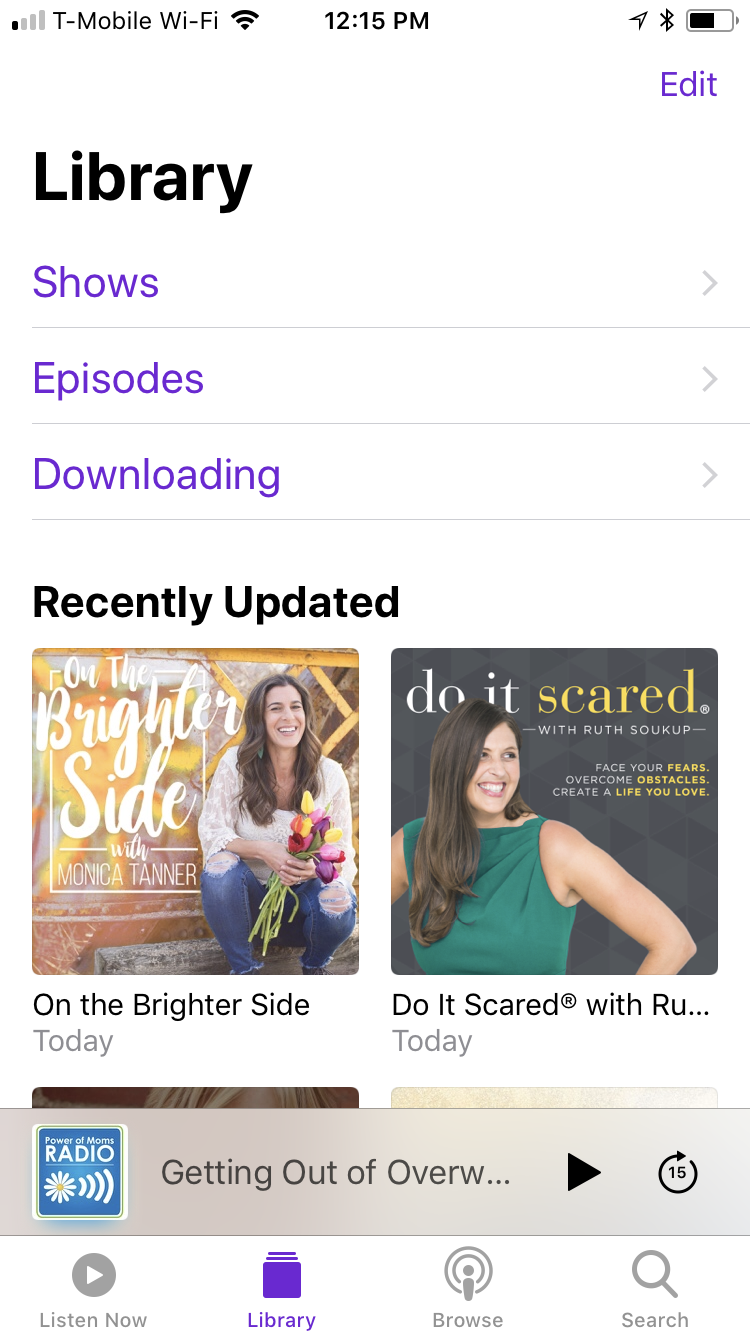Open the Shows list
Viewport: 750px width, 1334px height.
click(x=391, y=283)
